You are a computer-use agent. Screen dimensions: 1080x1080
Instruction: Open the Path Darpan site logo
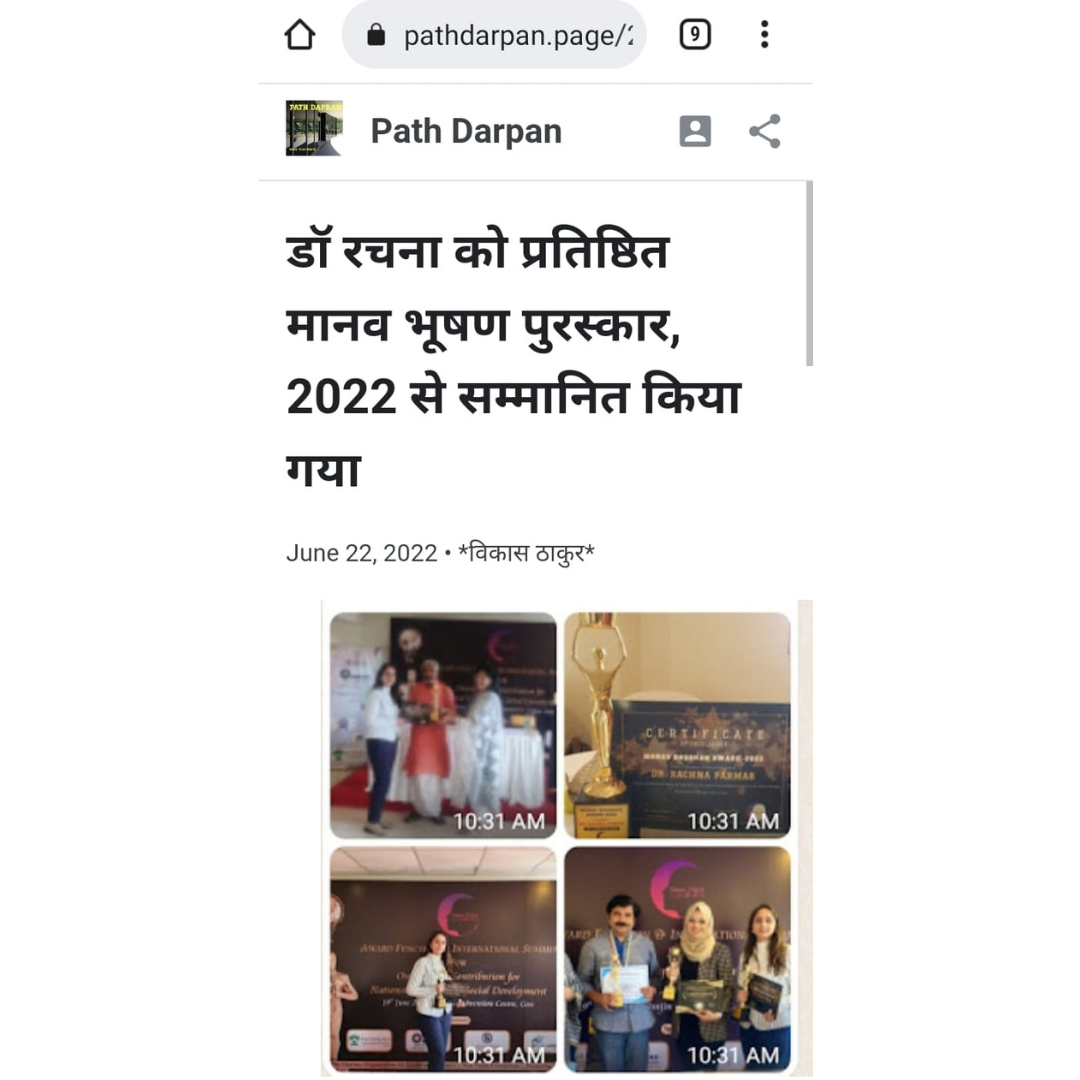(x=314, y=129)
